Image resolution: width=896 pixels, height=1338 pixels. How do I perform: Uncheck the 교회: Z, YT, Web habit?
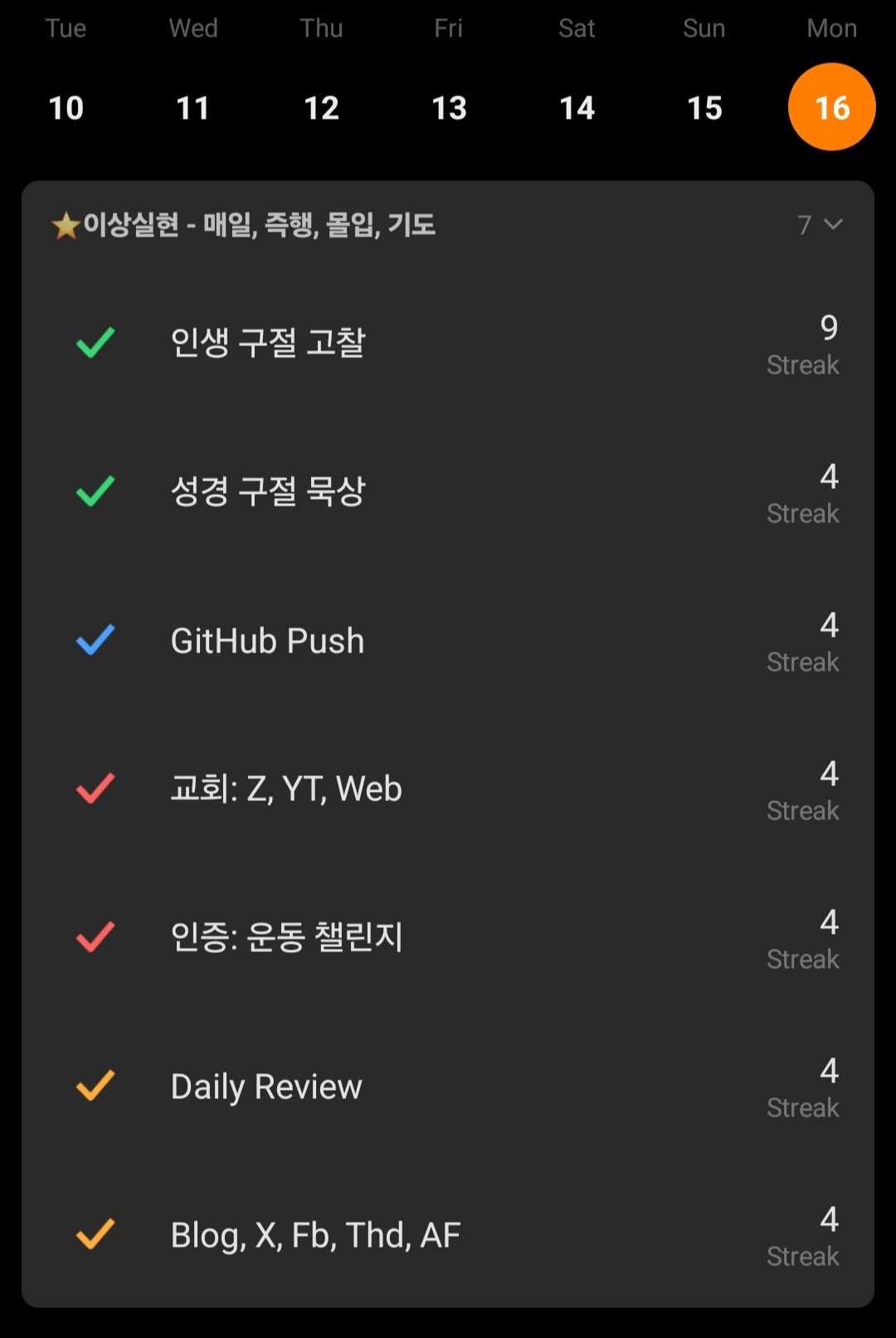pos(95,789)
